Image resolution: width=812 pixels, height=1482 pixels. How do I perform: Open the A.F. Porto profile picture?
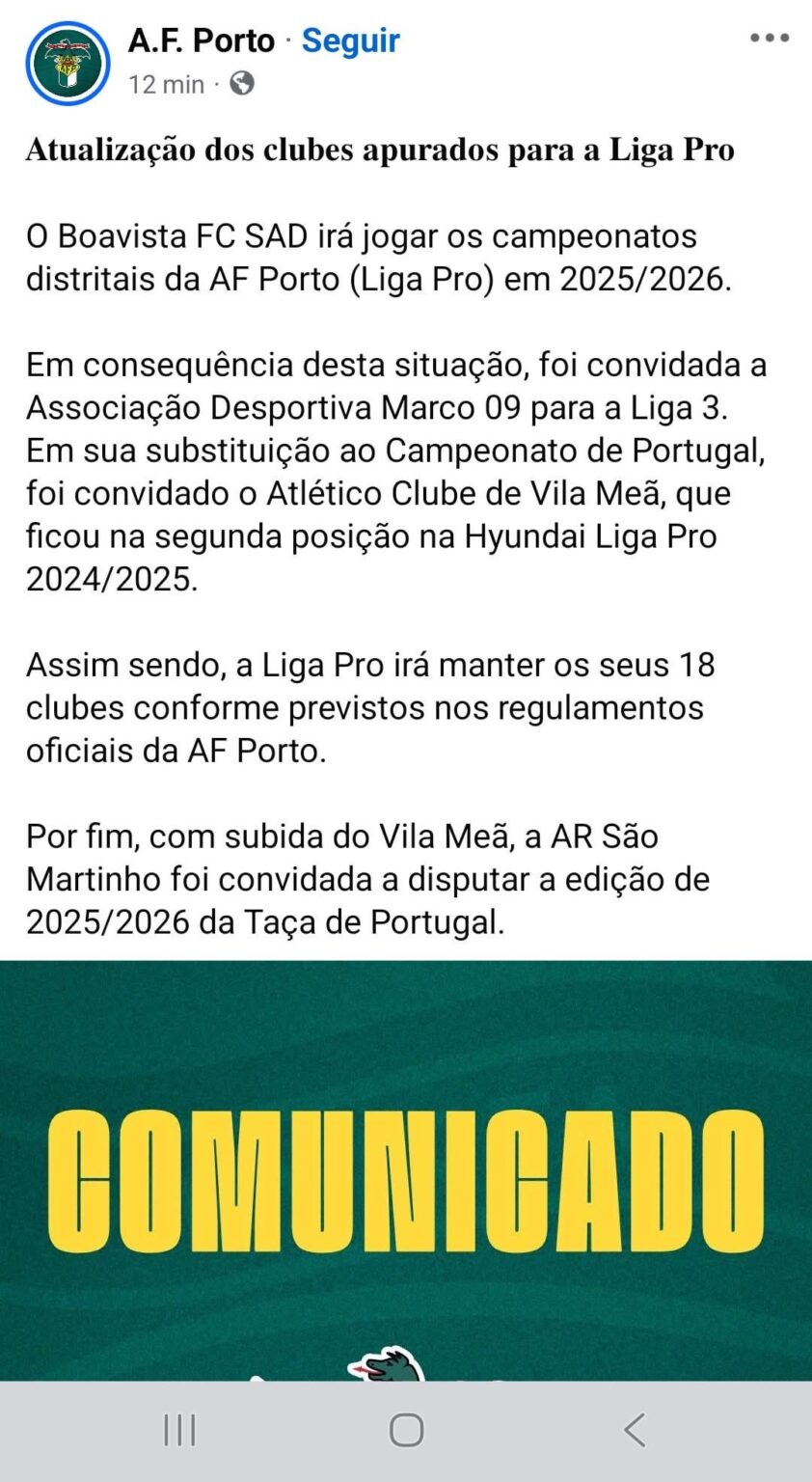pyautogui.click(x=66, y=58)
